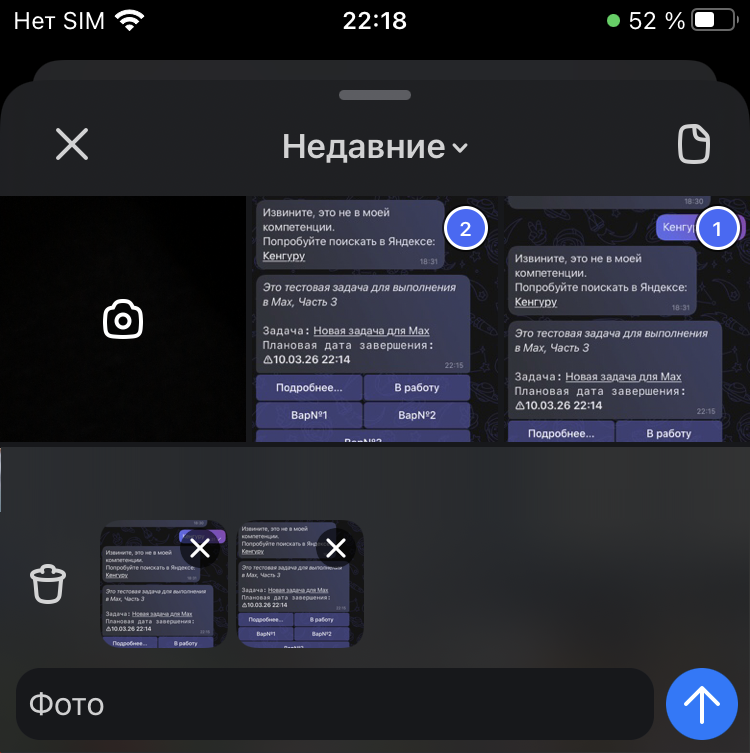This screenshot has height=753, width=750.
Task: Open the files icon in header
Action: 693,145
